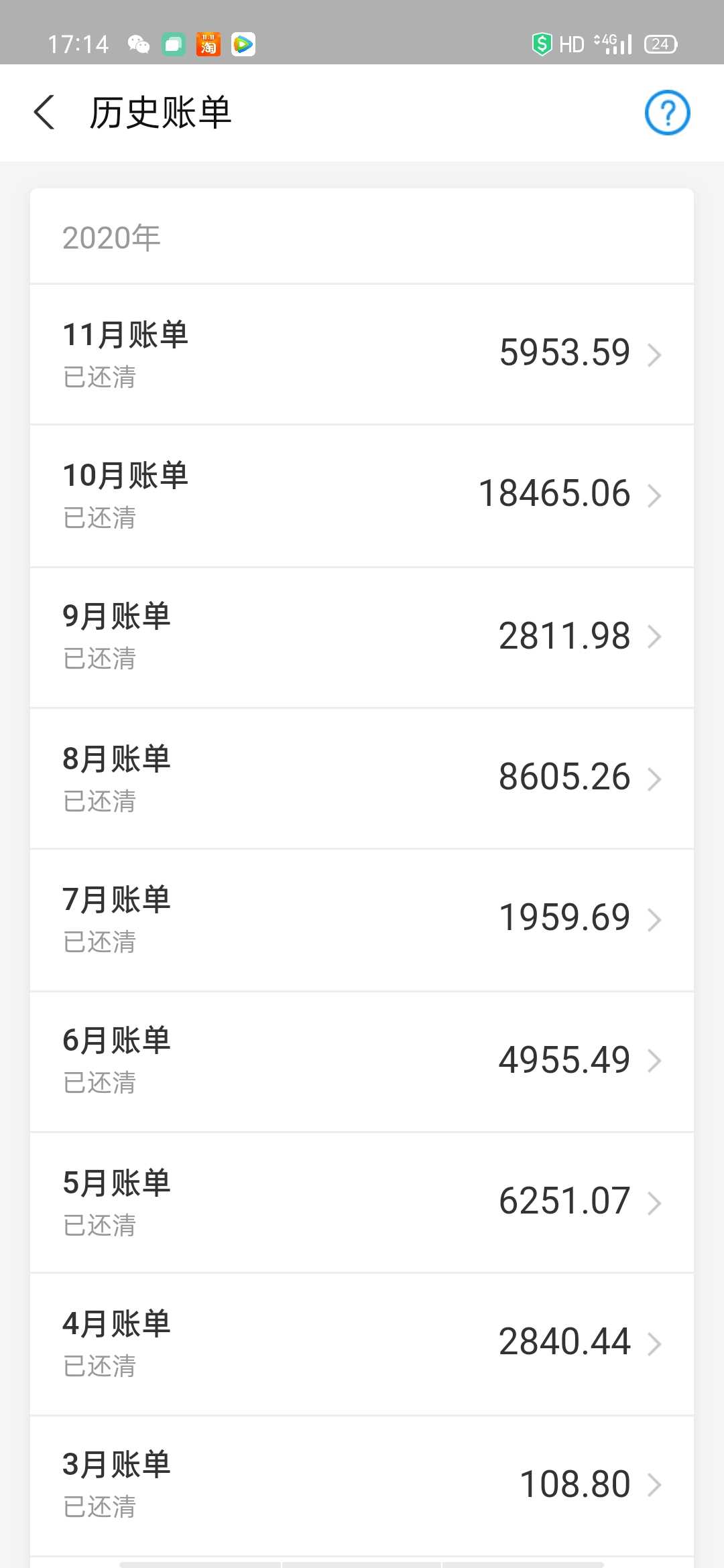Tap the 5月账单 row
Screen dimensions: 724x1568
coord(362,1203)
